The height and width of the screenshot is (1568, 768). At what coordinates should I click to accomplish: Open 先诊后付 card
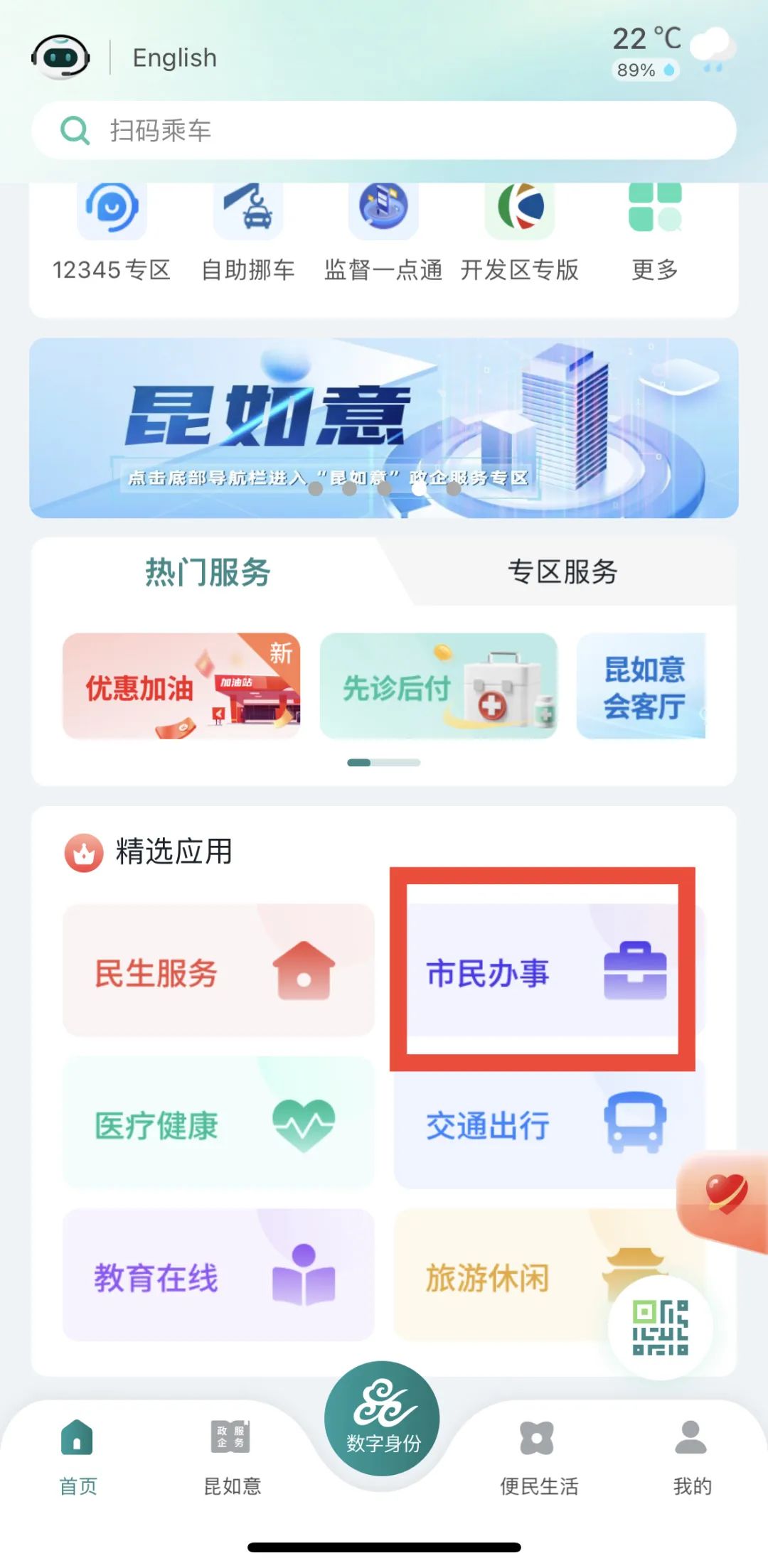pos(438,686)
